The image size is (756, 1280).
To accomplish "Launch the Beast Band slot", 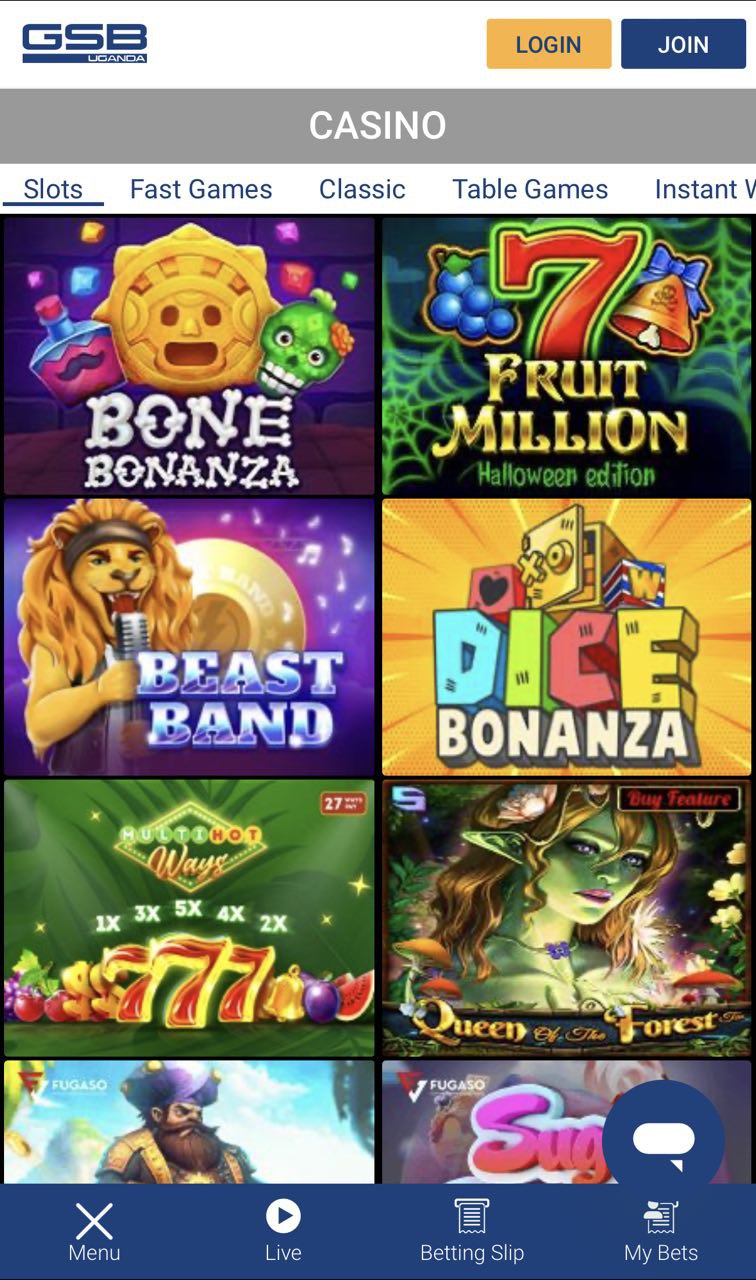I will point(189,637).
